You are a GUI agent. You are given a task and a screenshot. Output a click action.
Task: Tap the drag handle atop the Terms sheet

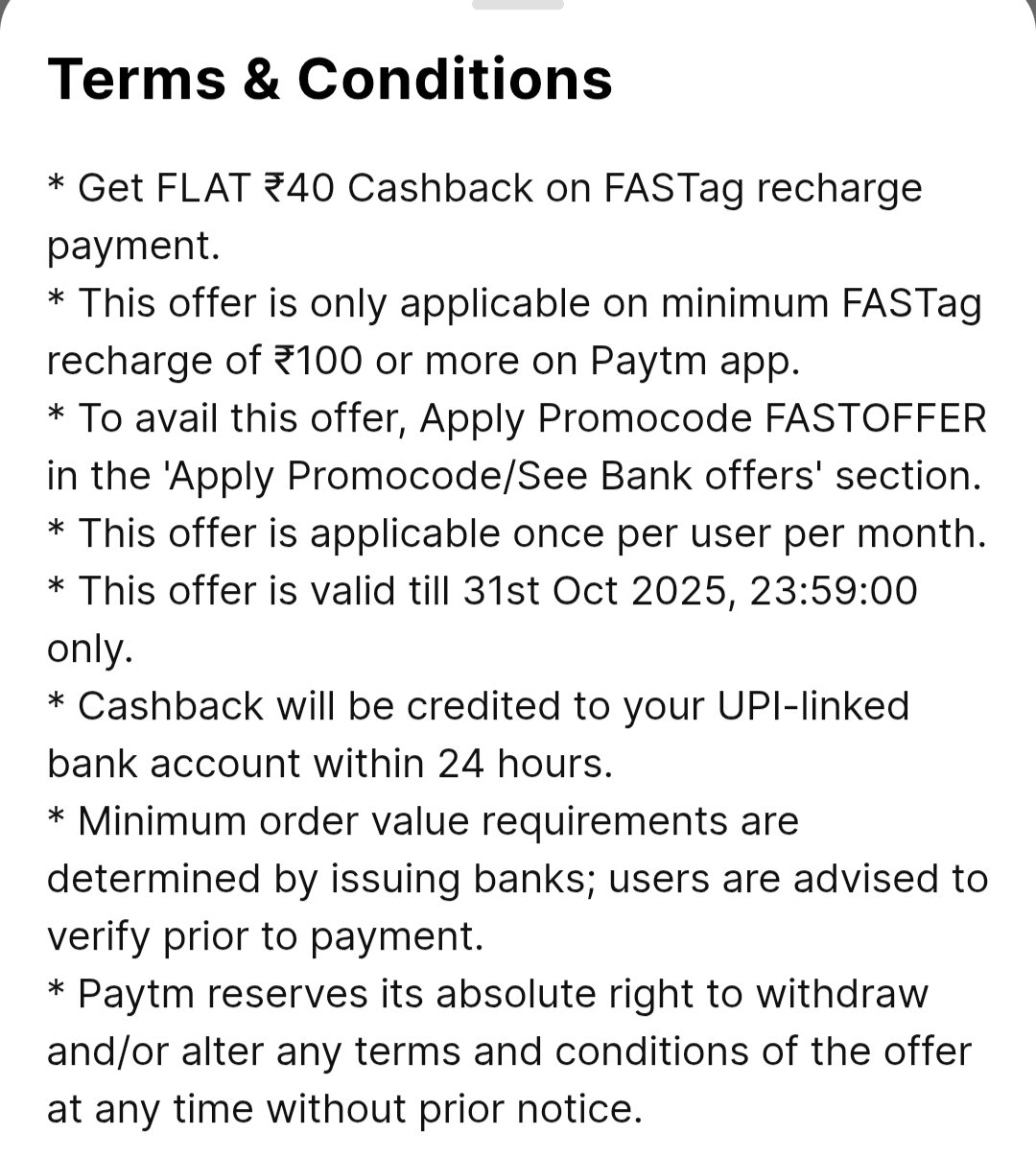coord(518,5)
